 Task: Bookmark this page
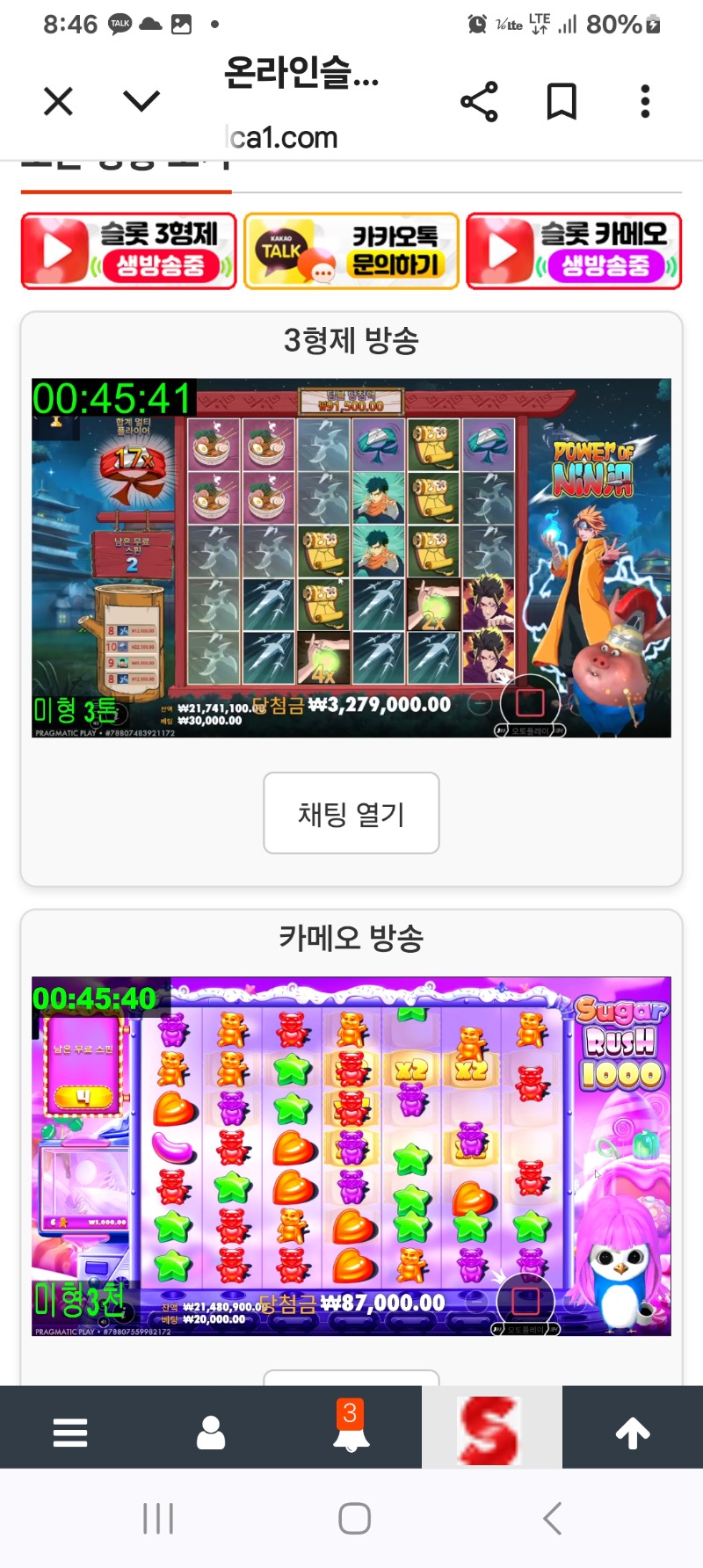[562, 102]
